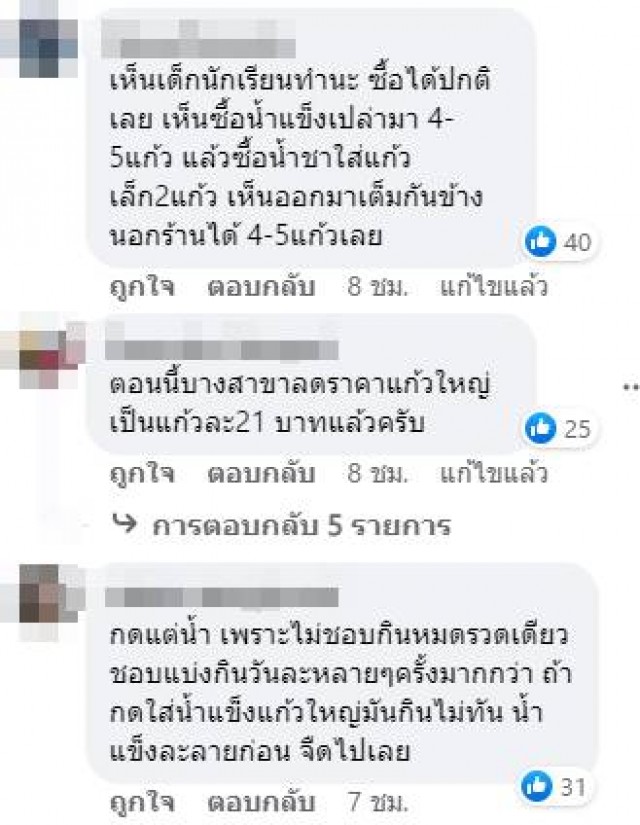Reply to the comment about 21 บาท

[x=262, y=468]
